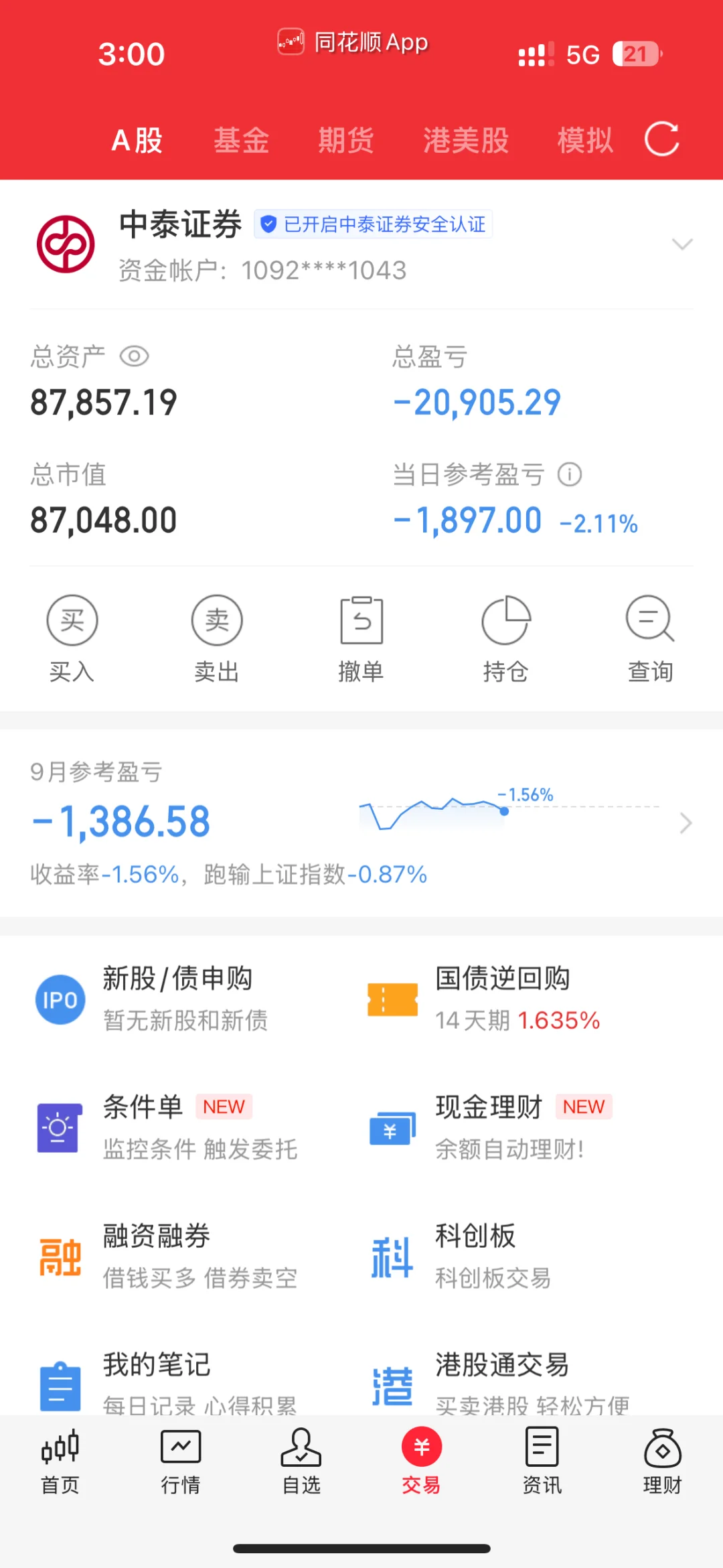Viewport: 723px width, 1568px height.
Task: Tap the refresh icon in the top bar
Action: coord(662,139)
